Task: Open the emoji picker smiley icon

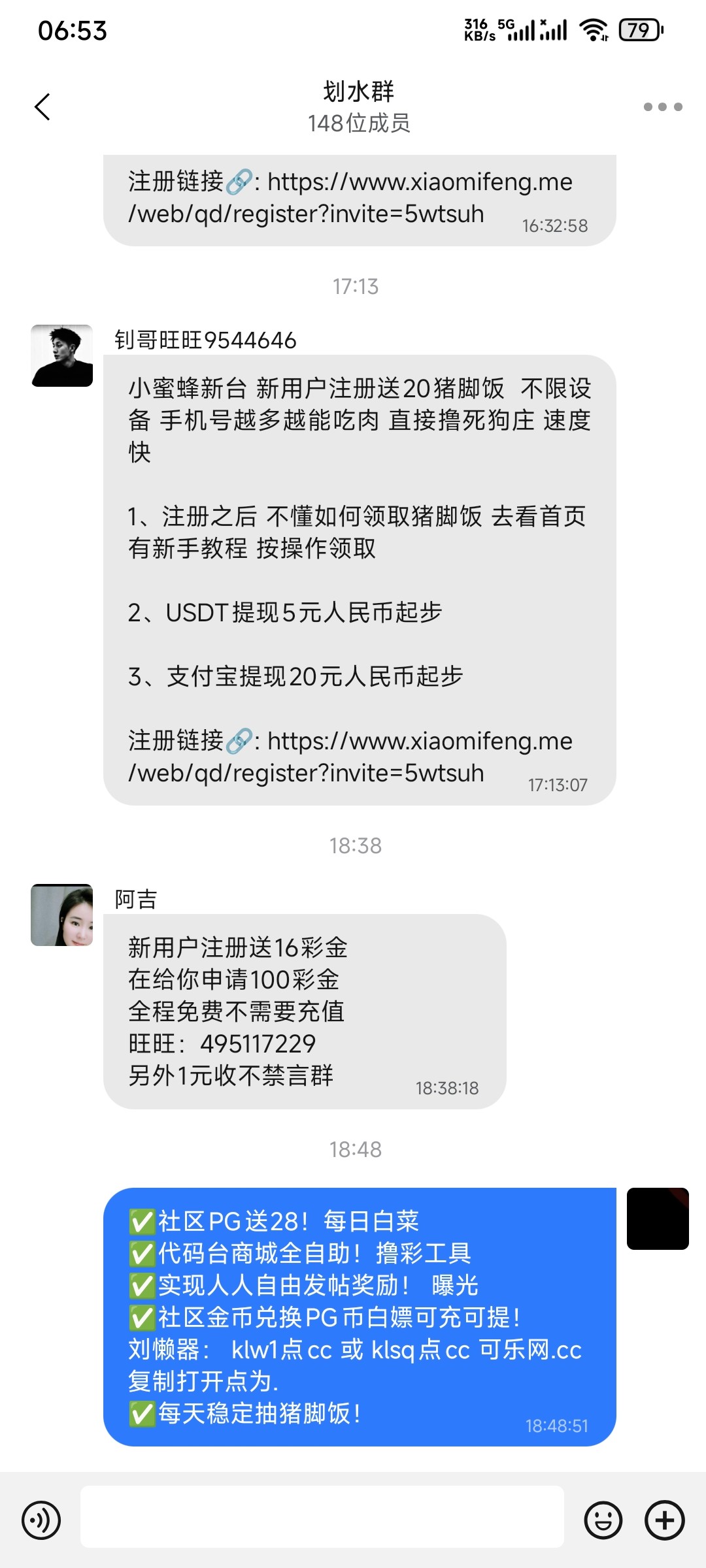Action: 605,1518
